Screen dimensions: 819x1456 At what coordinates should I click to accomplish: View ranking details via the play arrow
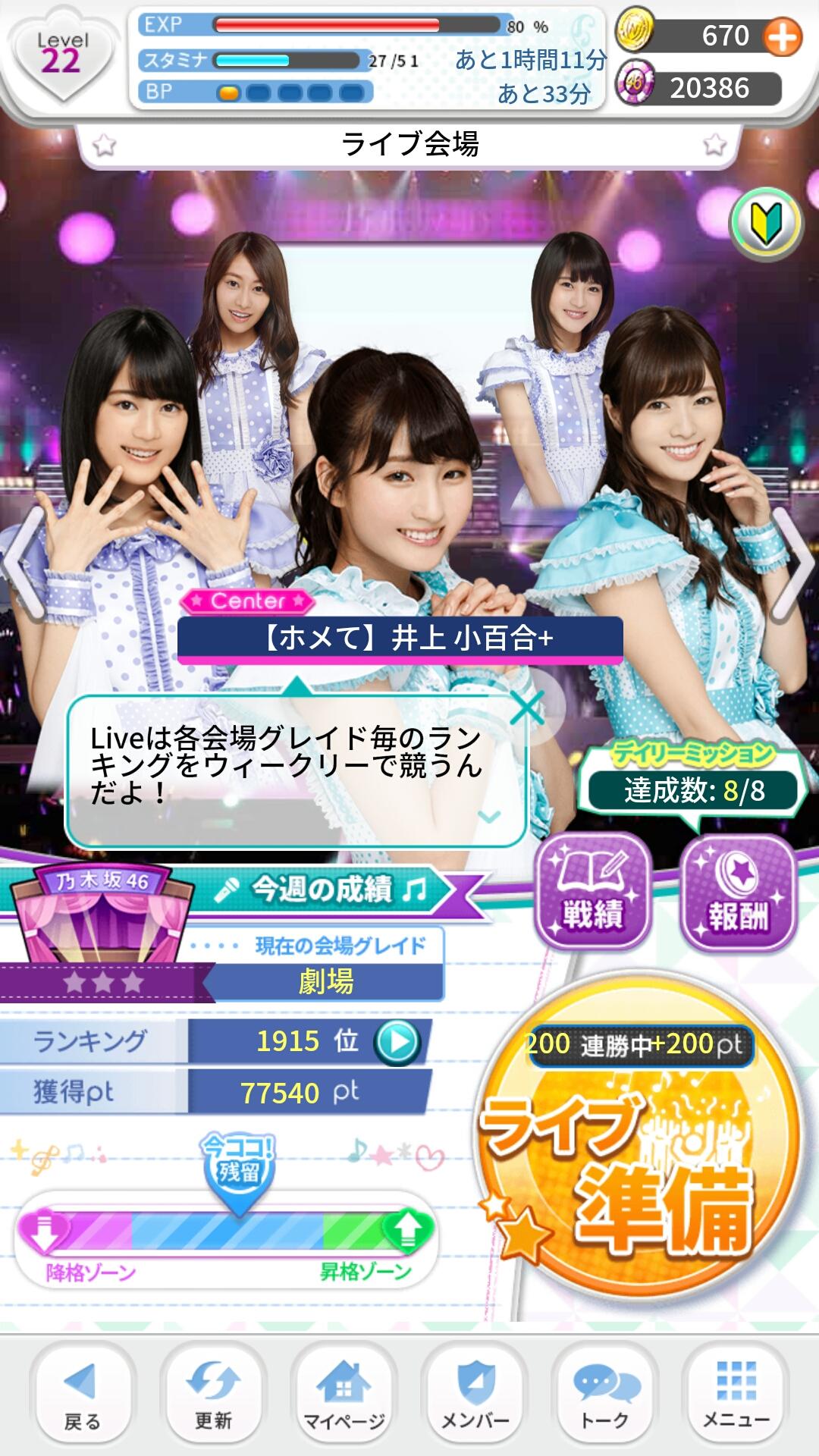pos(397,1042)
